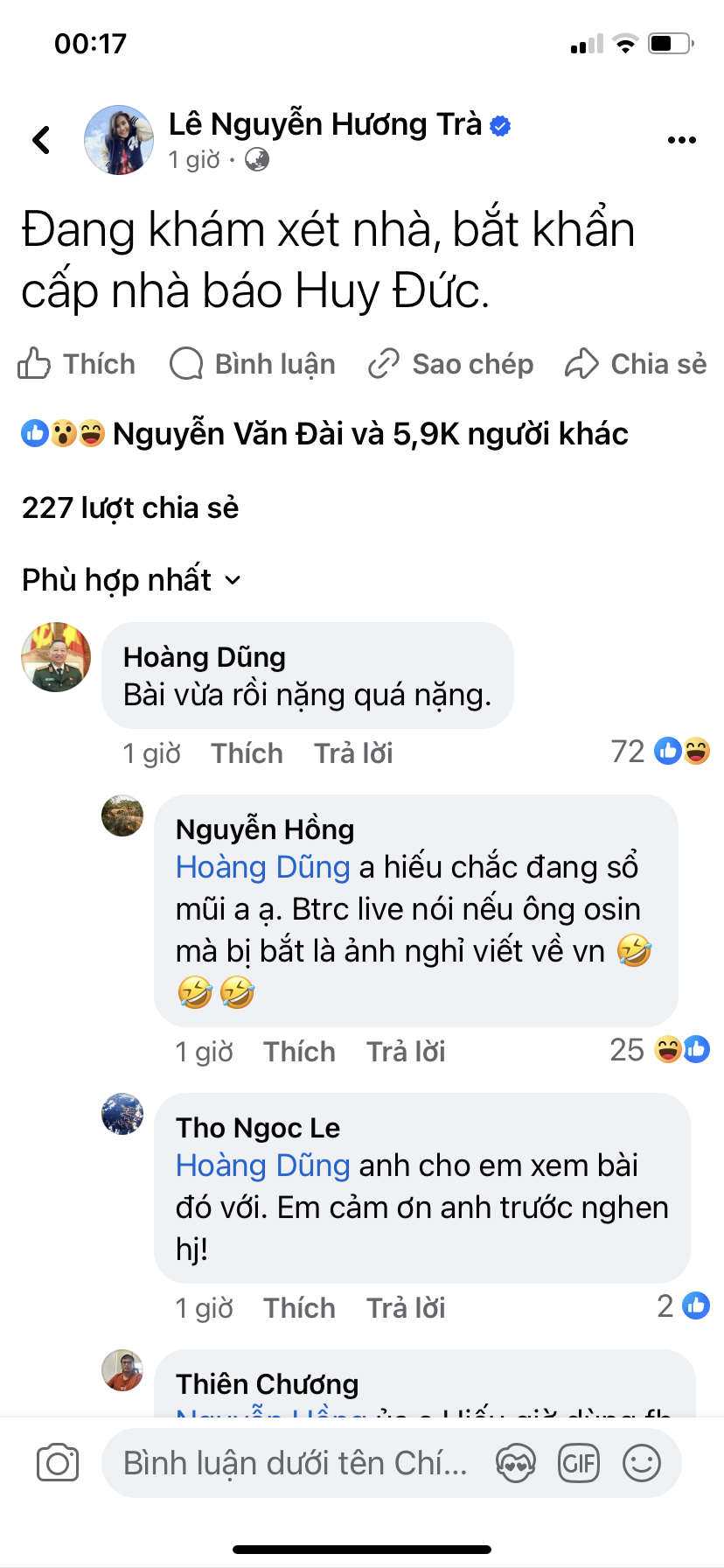
Task: Reply to Hoàng Dũng's comment
Action: [x=353, y=753]
